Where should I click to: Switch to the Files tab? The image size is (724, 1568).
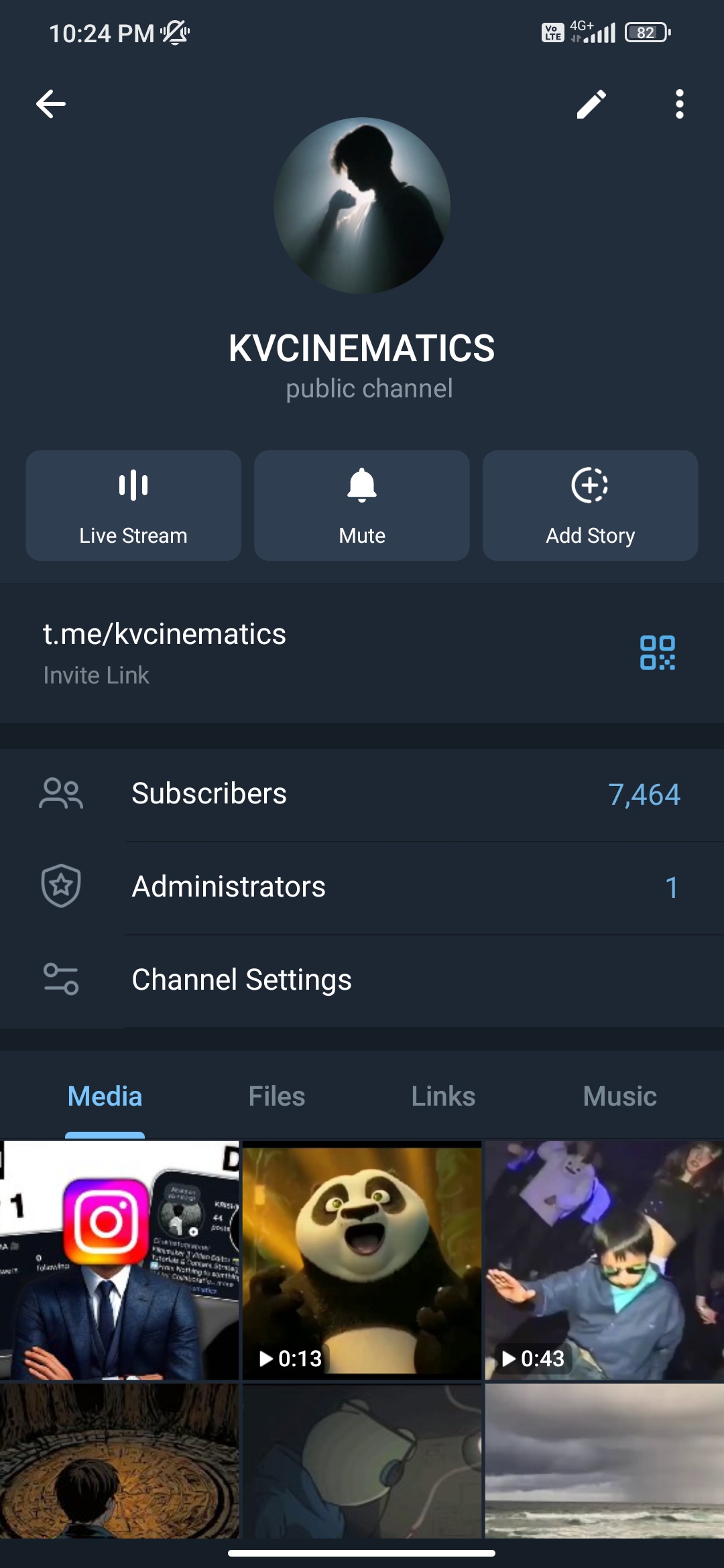[x=276, y=1097]
